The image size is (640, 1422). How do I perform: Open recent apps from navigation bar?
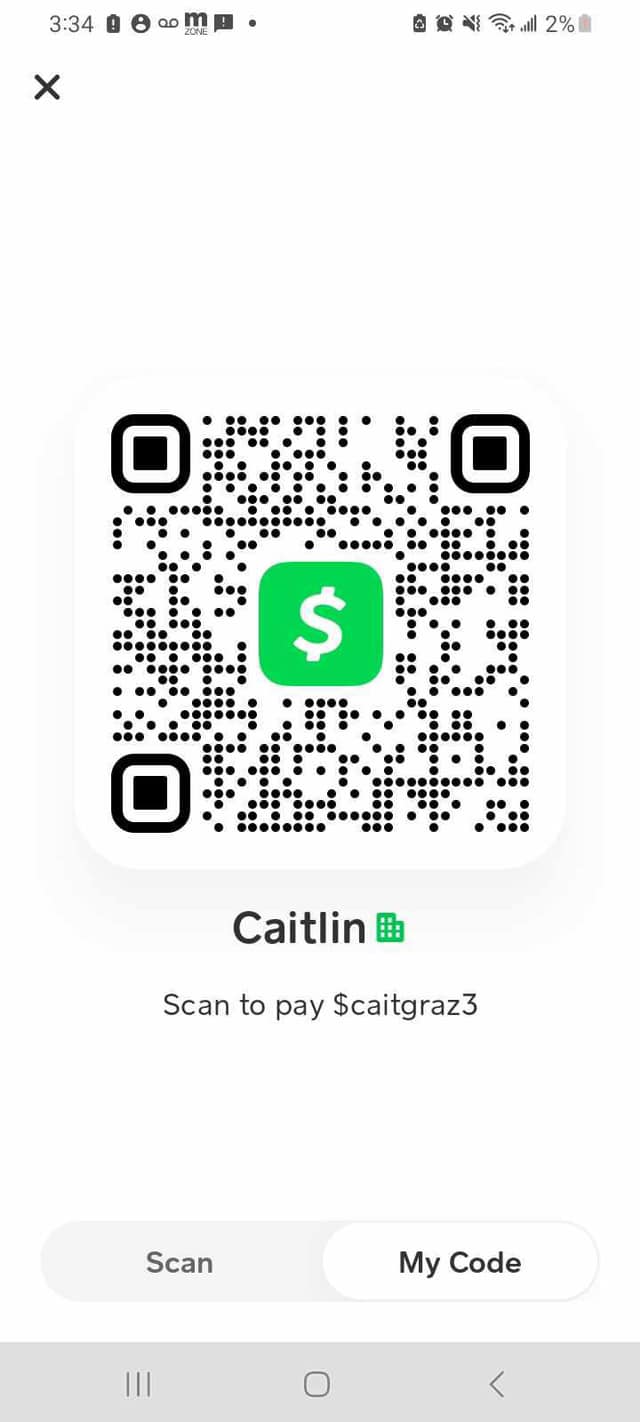(x=138, y=1384)
